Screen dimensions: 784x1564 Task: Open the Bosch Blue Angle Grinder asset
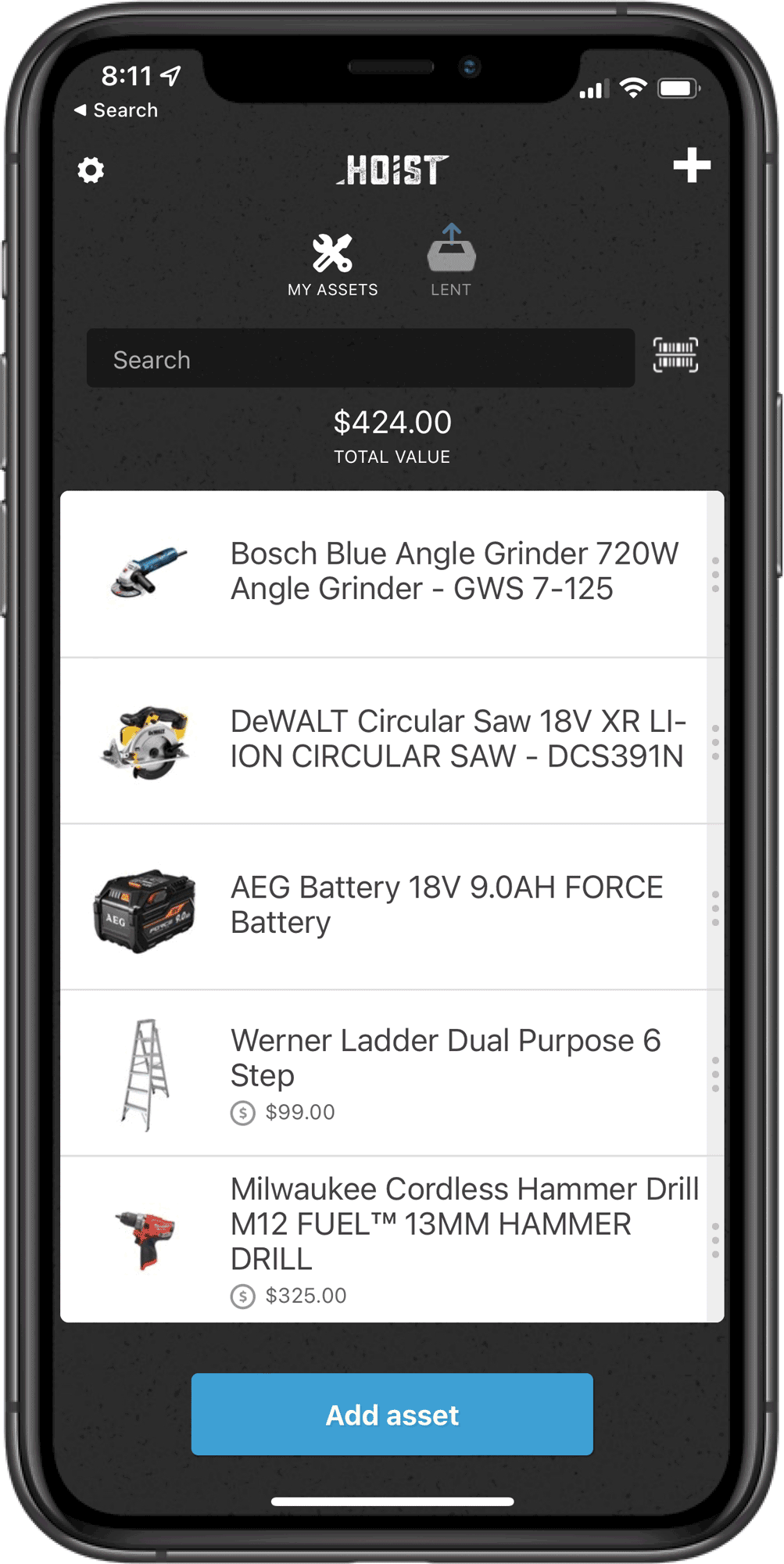422,572
